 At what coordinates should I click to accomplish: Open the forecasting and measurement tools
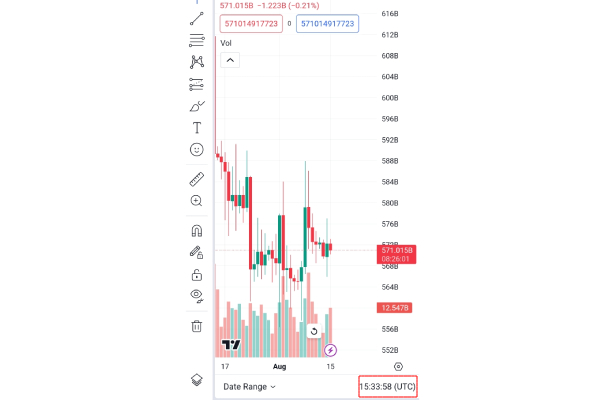(197, 84)
